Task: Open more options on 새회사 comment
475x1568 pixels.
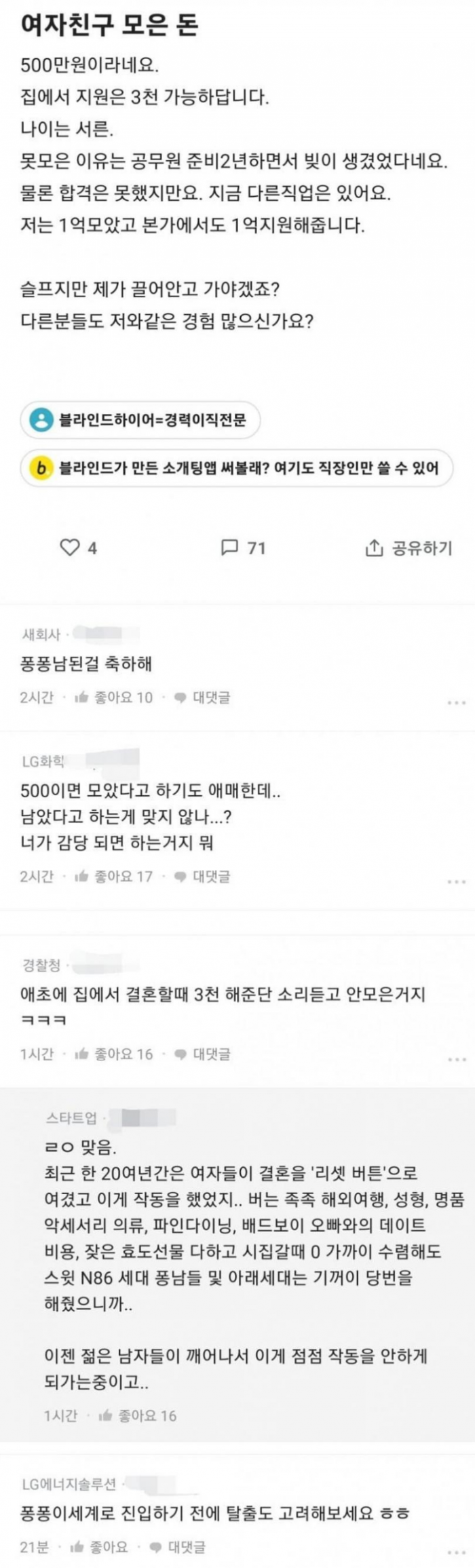Action: 456,702
